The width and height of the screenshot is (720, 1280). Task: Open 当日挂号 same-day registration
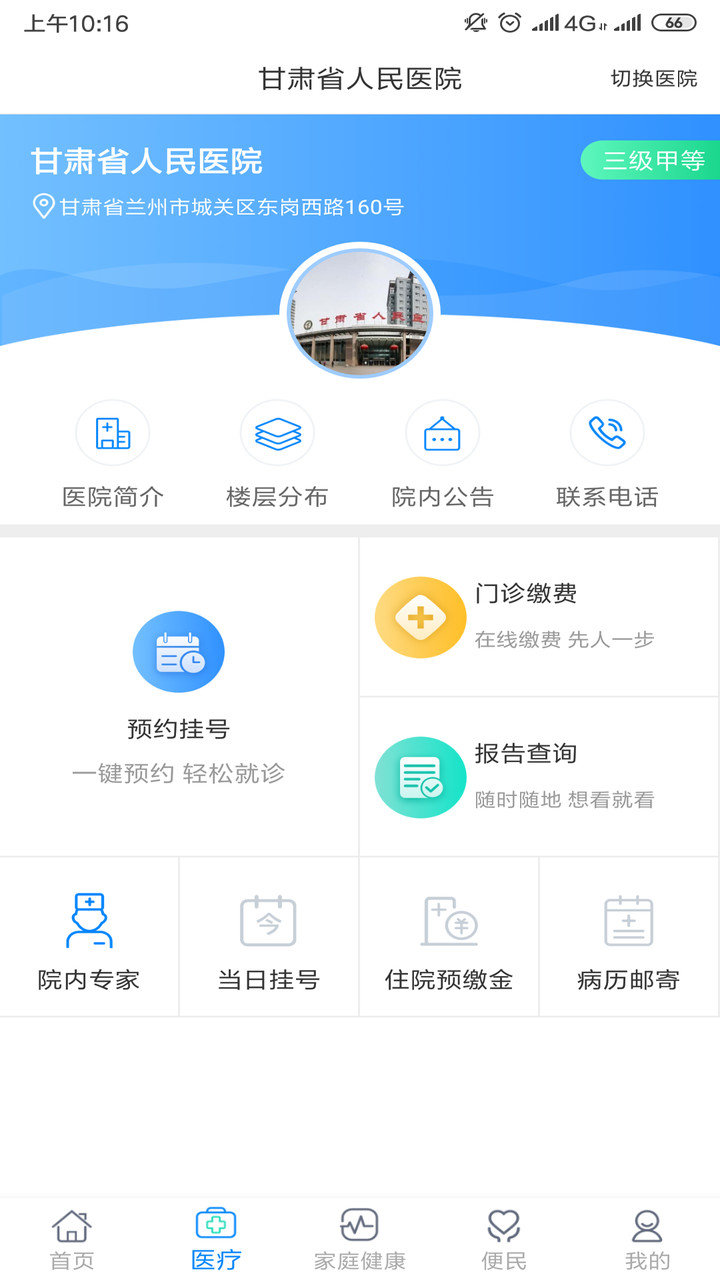[268, 936]
